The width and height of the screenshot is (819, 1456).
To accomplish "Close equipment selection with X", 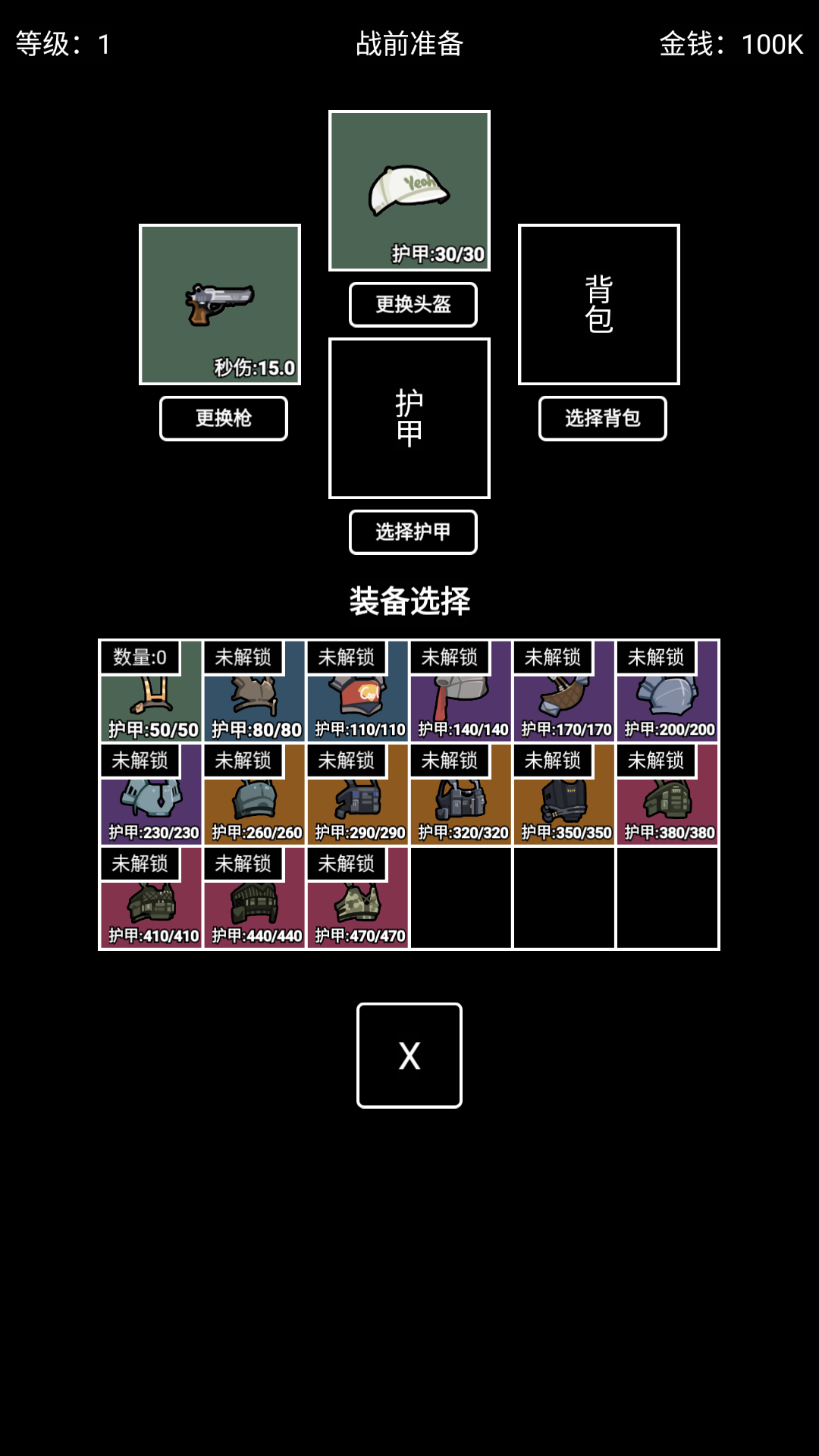I will (x=409, y=1055).
